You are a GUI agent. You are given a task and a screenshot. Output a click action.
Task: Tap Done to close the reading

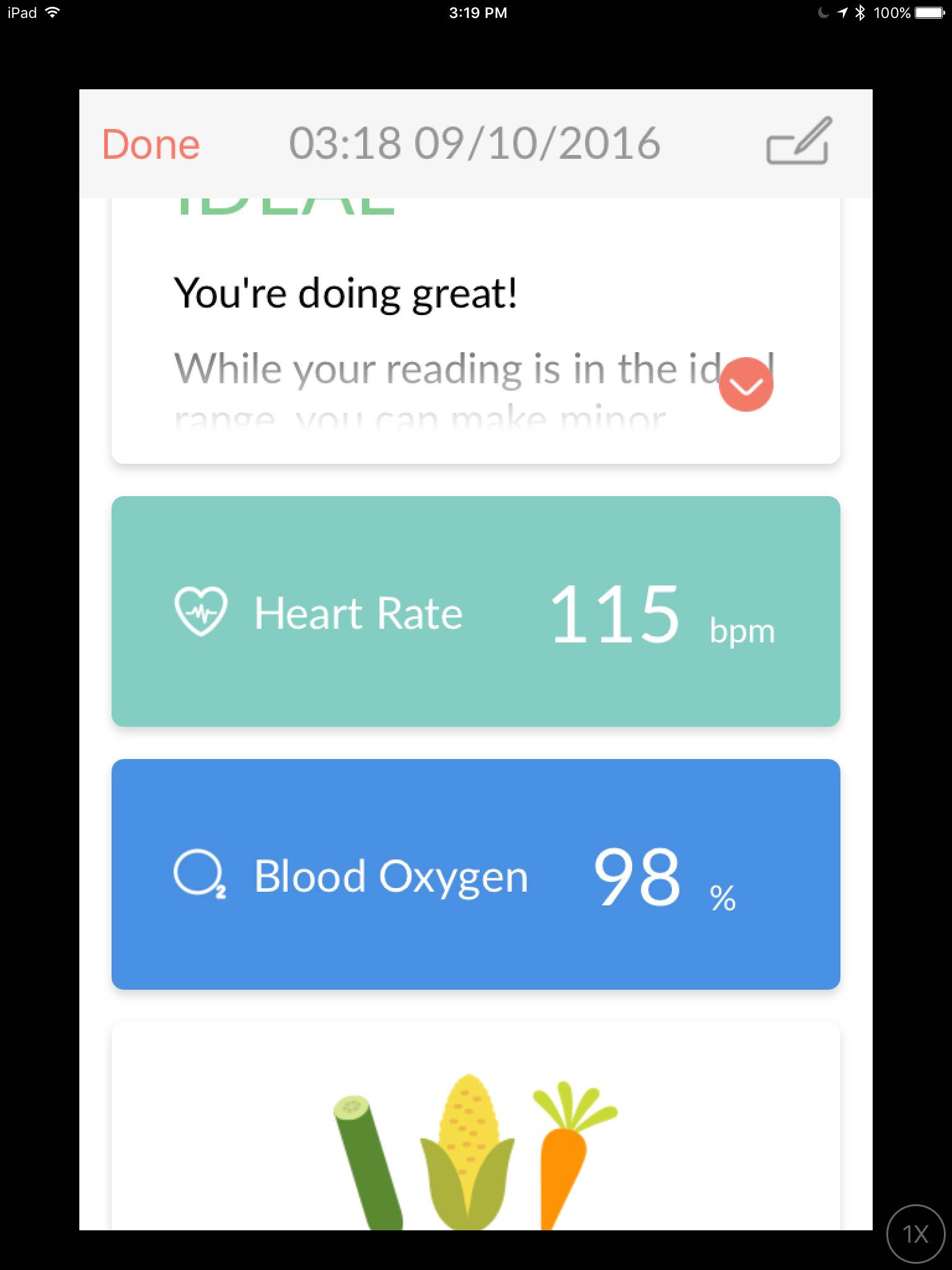(151, 144)
